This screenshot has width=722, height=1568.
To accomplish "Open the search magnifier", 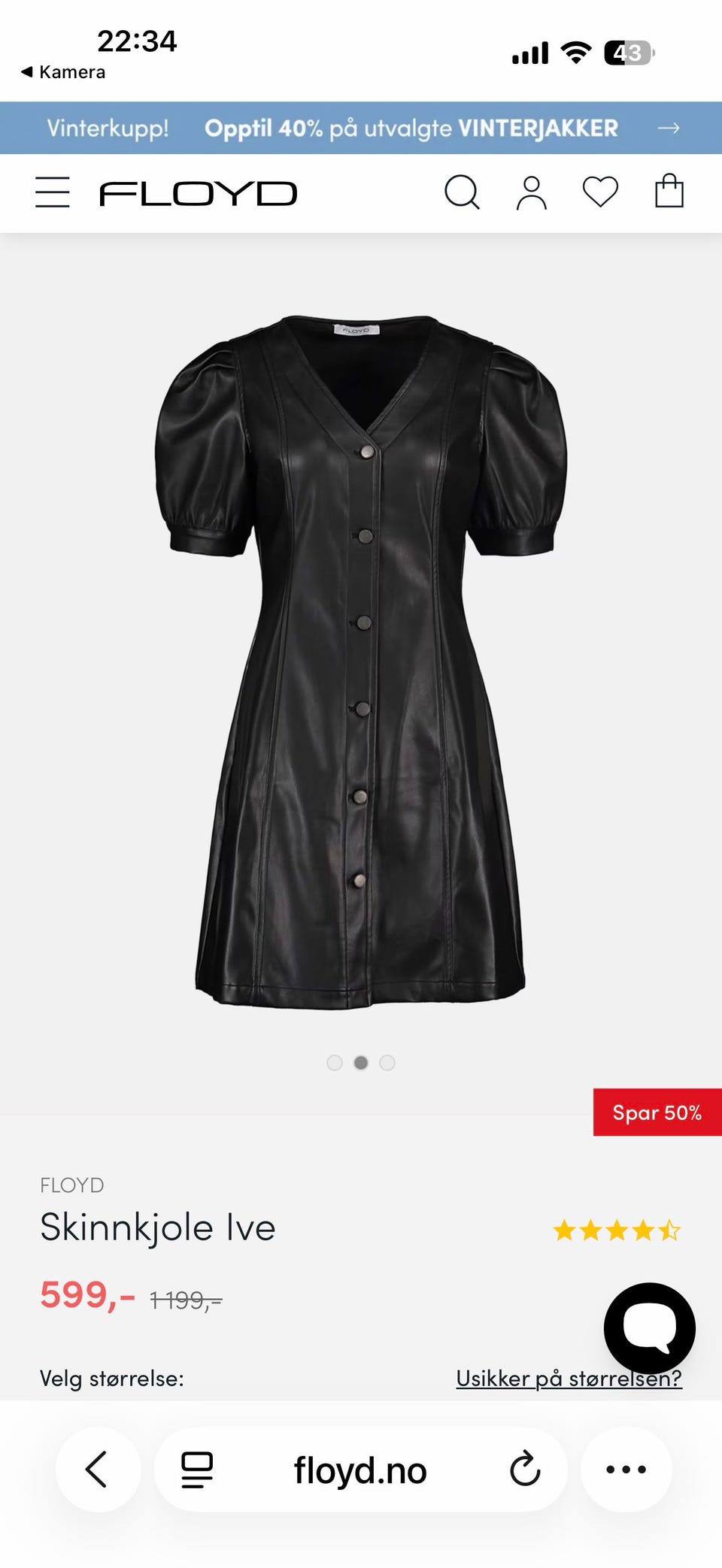I will (462, 192).
